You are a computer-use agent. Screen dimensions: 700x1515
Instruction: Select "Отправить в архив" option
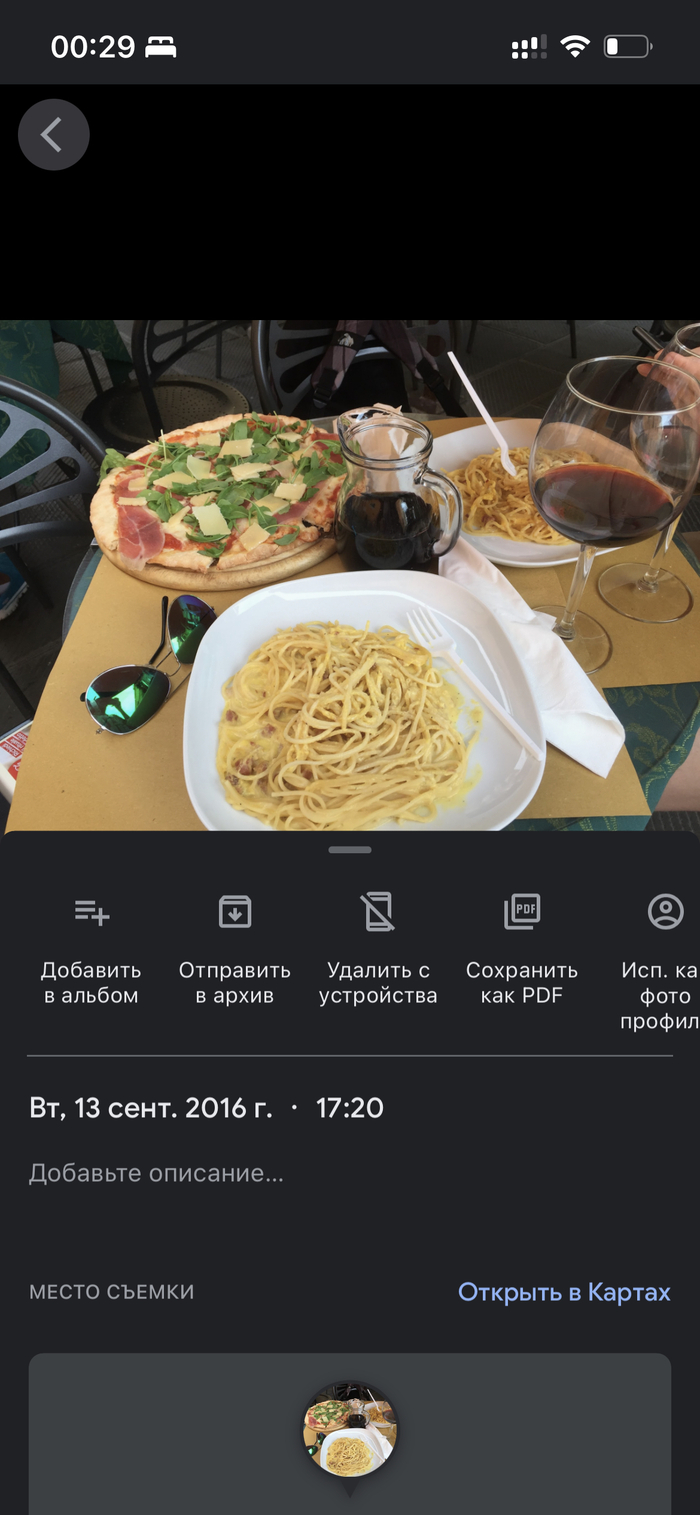(x=234, y=950)
